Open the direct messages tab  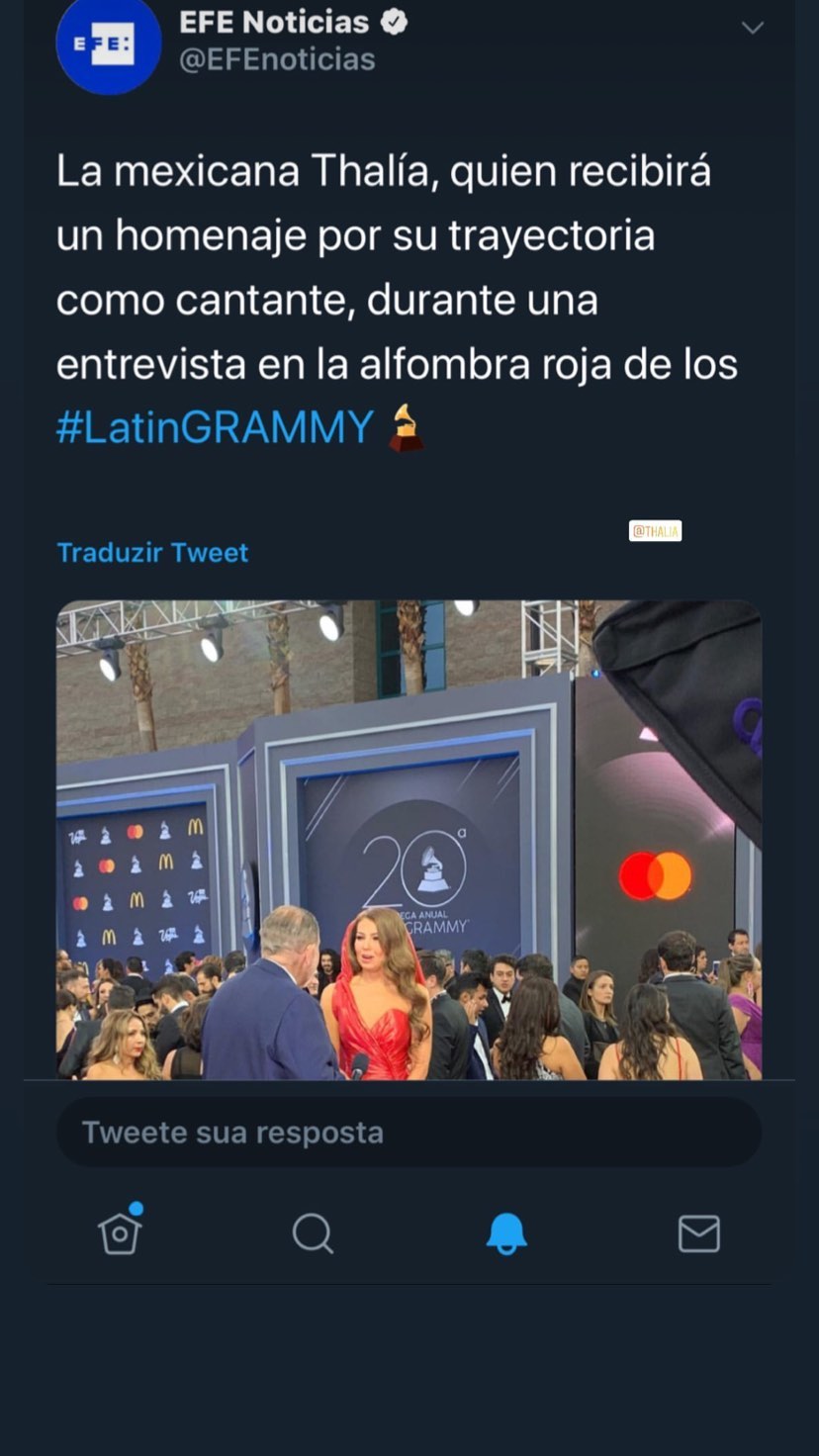point(698,1233)
